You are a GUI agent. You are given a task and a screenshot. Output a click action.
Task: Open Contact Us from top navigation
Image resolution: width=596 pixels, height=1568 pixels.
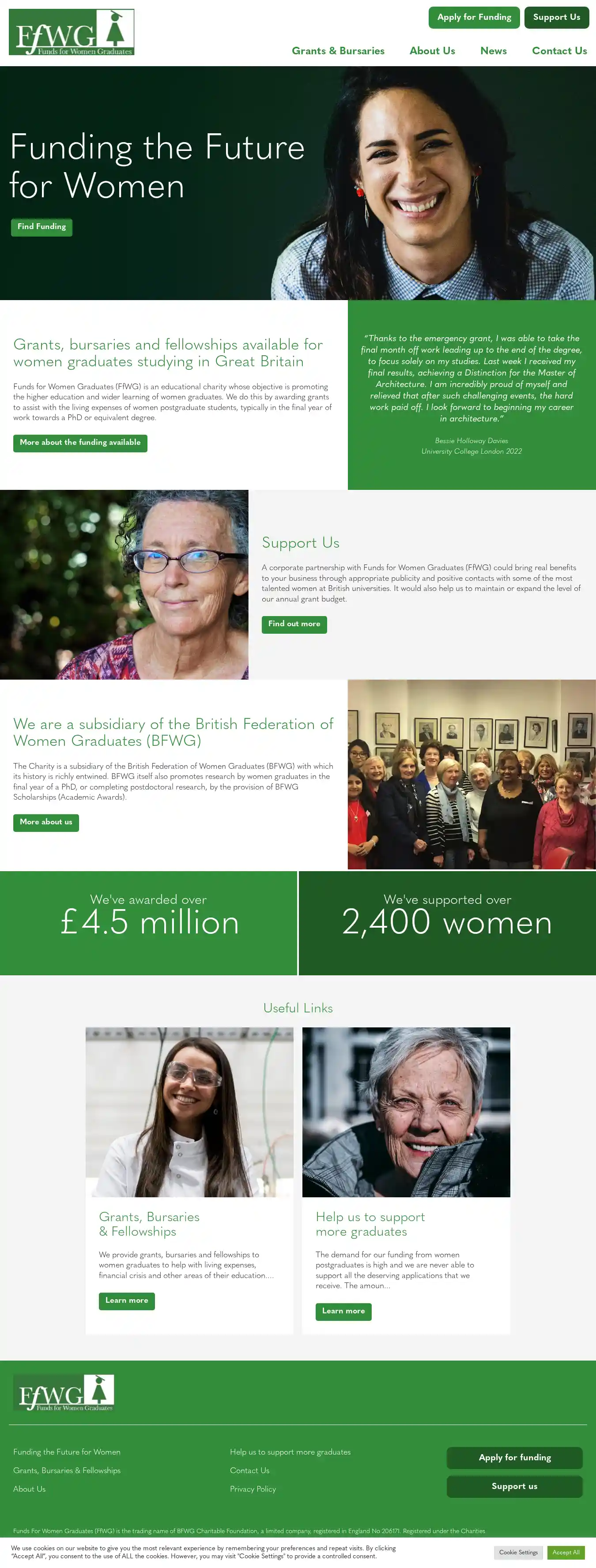[x=559, y=50]
